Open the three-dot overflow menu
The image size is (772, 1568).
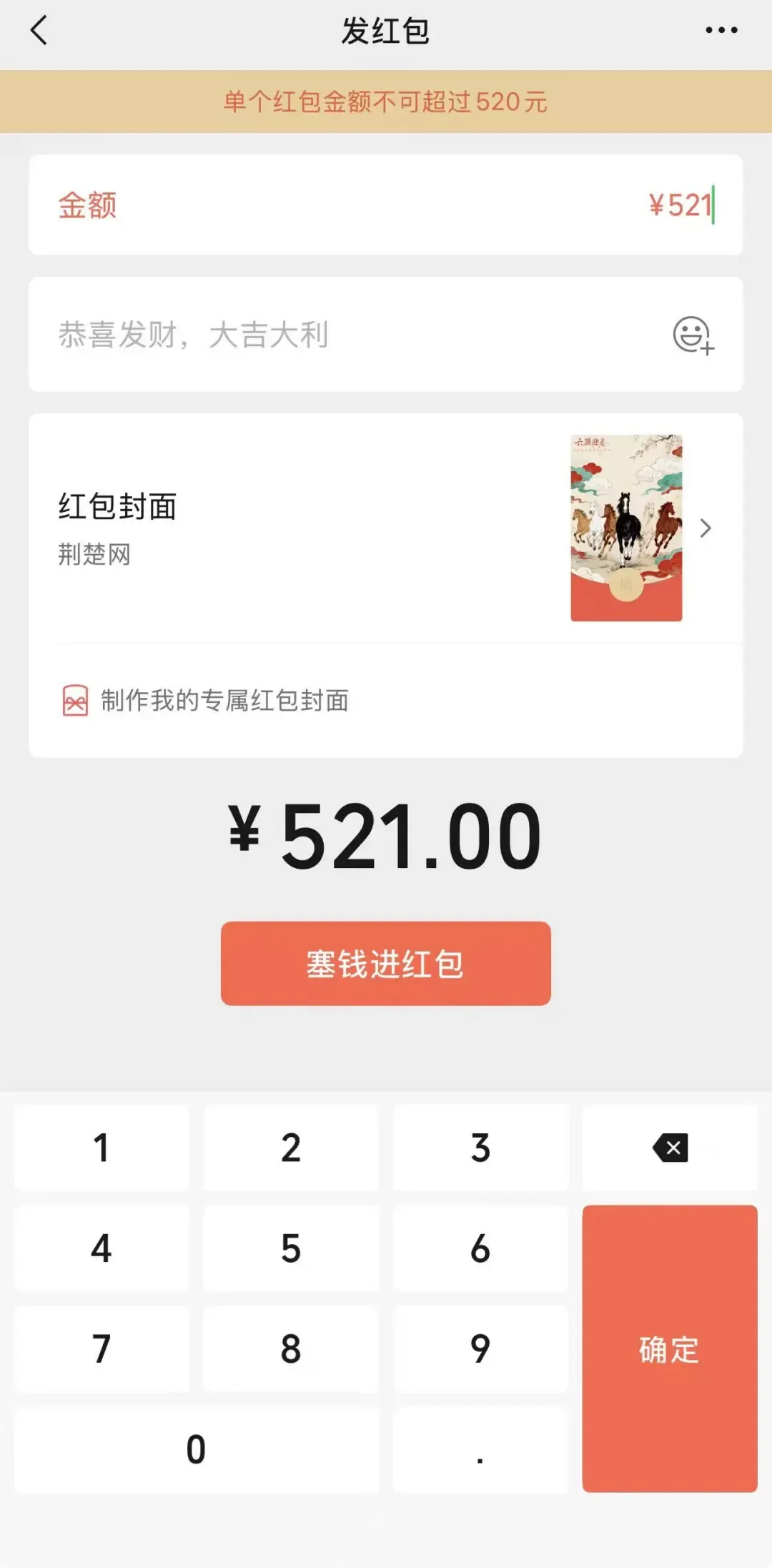coord(721,30)
